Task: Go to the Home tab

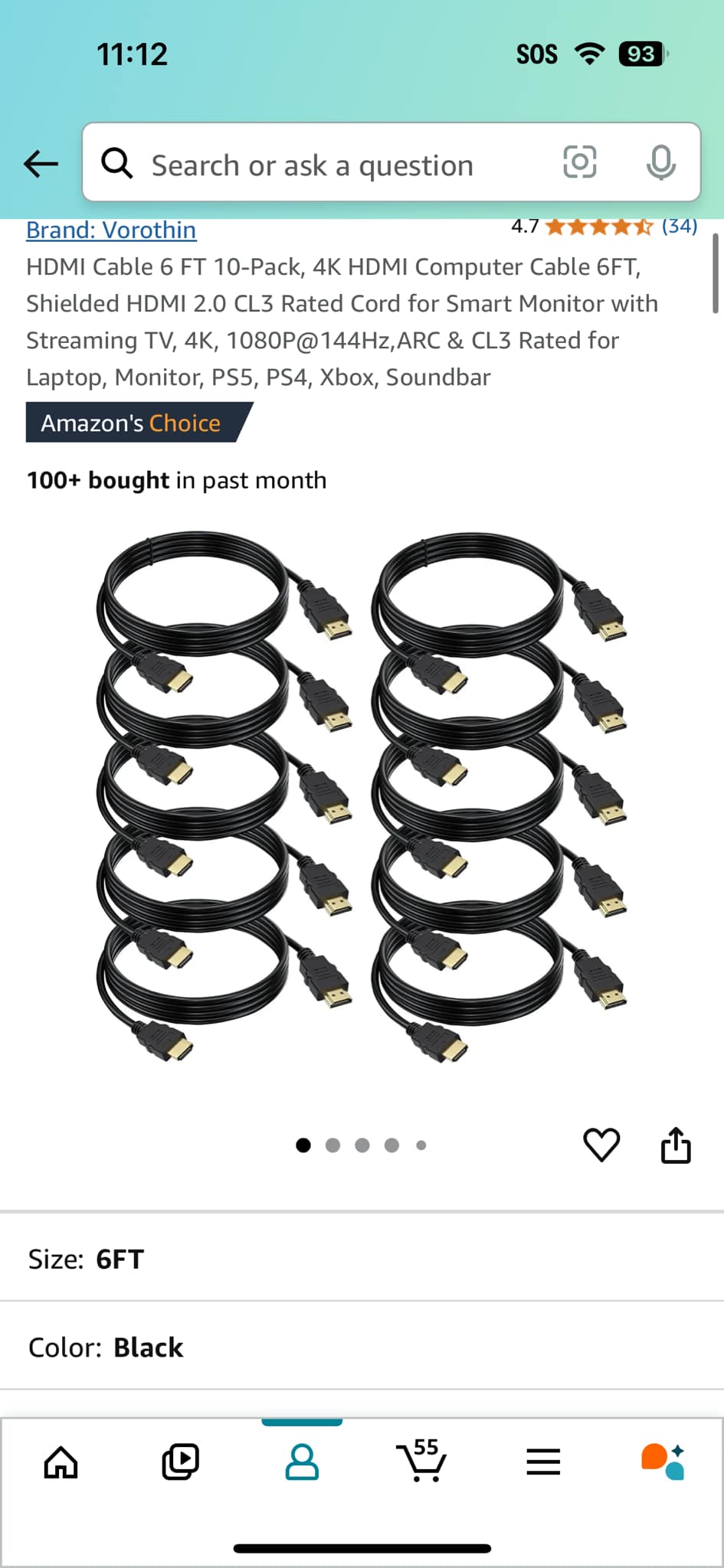Action: click(x=61, y=1462)
